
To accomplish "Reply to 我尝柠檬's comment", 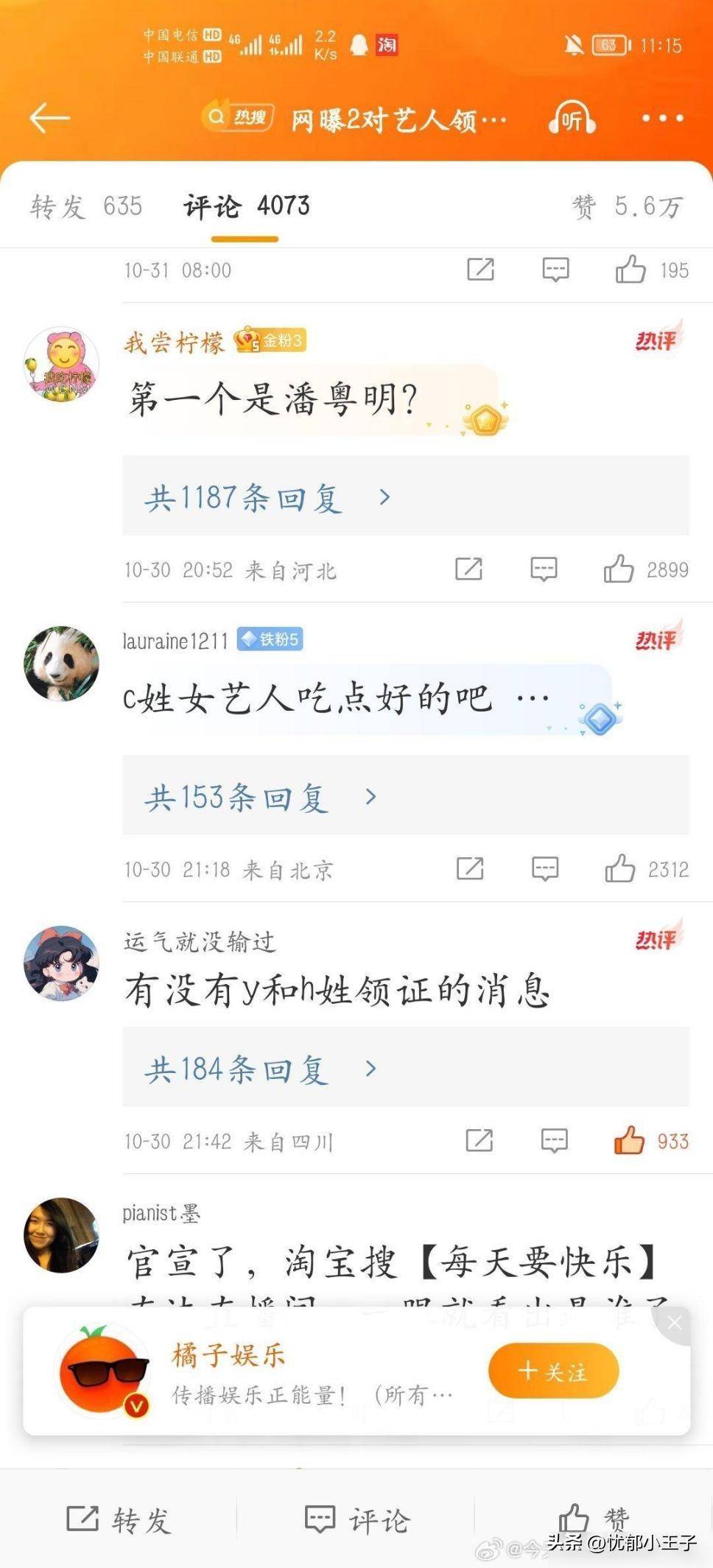I will [x=544, y=569].
